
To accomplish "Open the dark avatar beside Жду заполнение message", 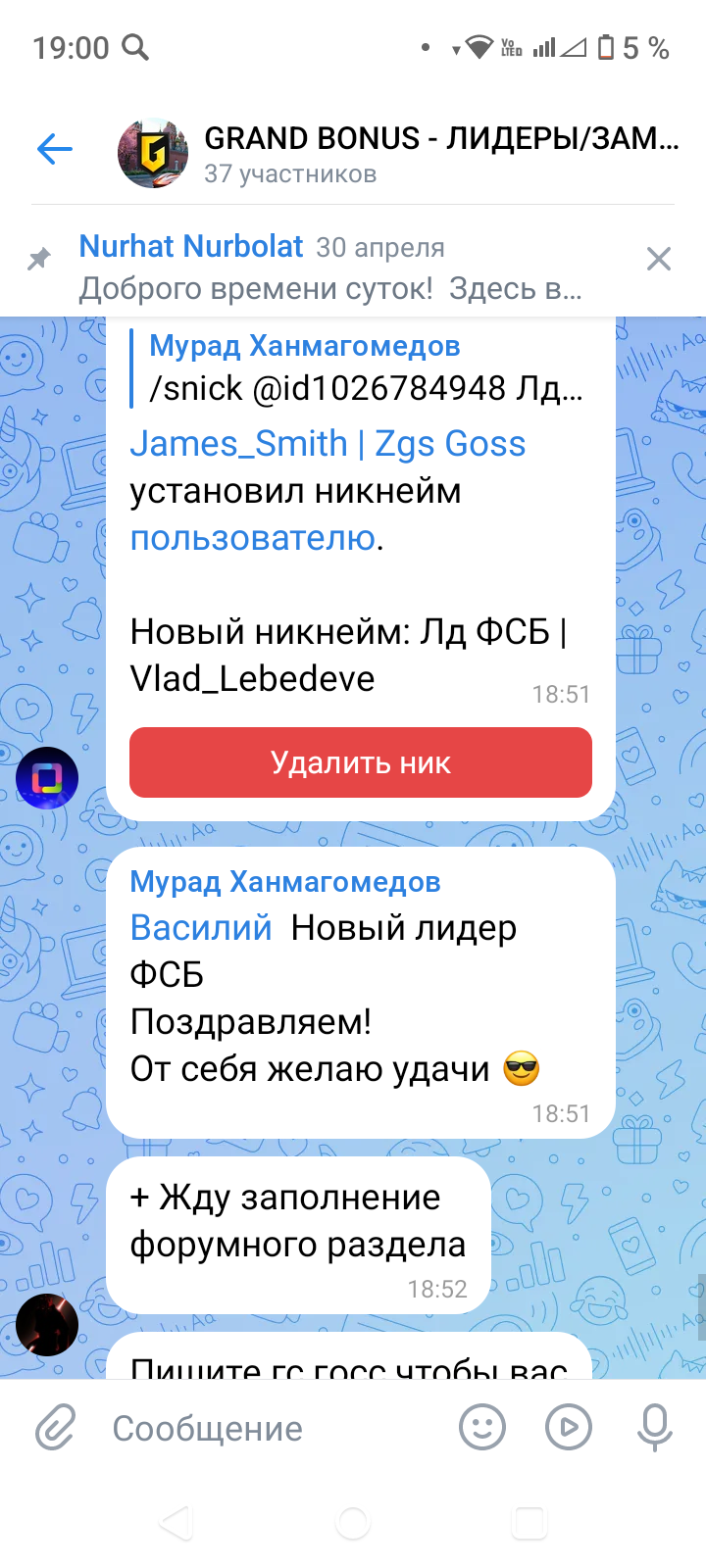I will coord(47,1324).
